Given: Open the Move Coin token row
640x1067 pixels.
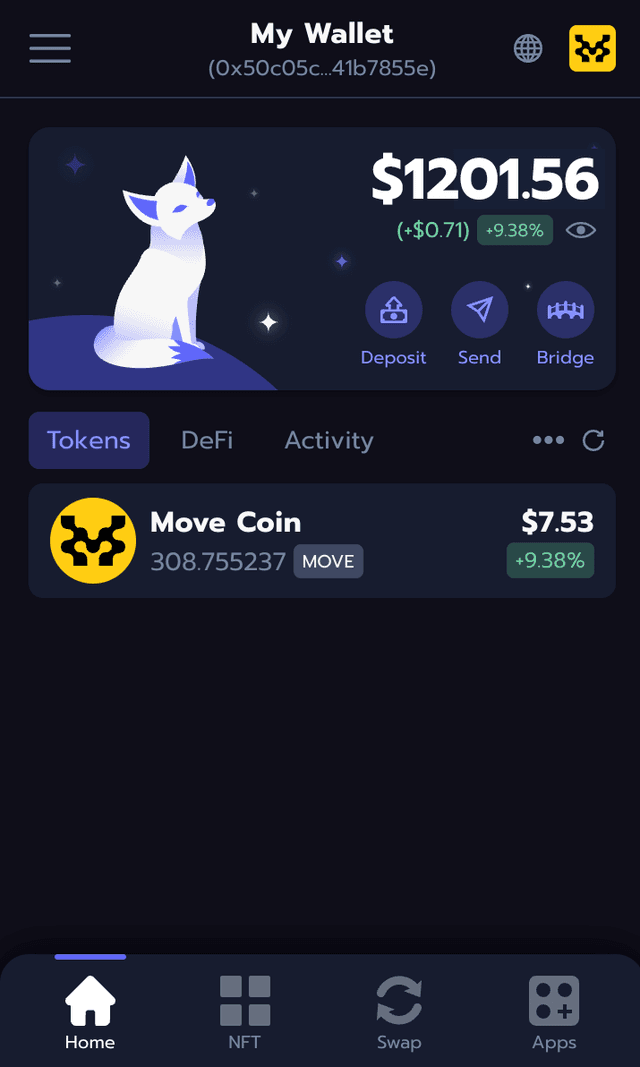Looking at the screenshot, I should (321, 541).
